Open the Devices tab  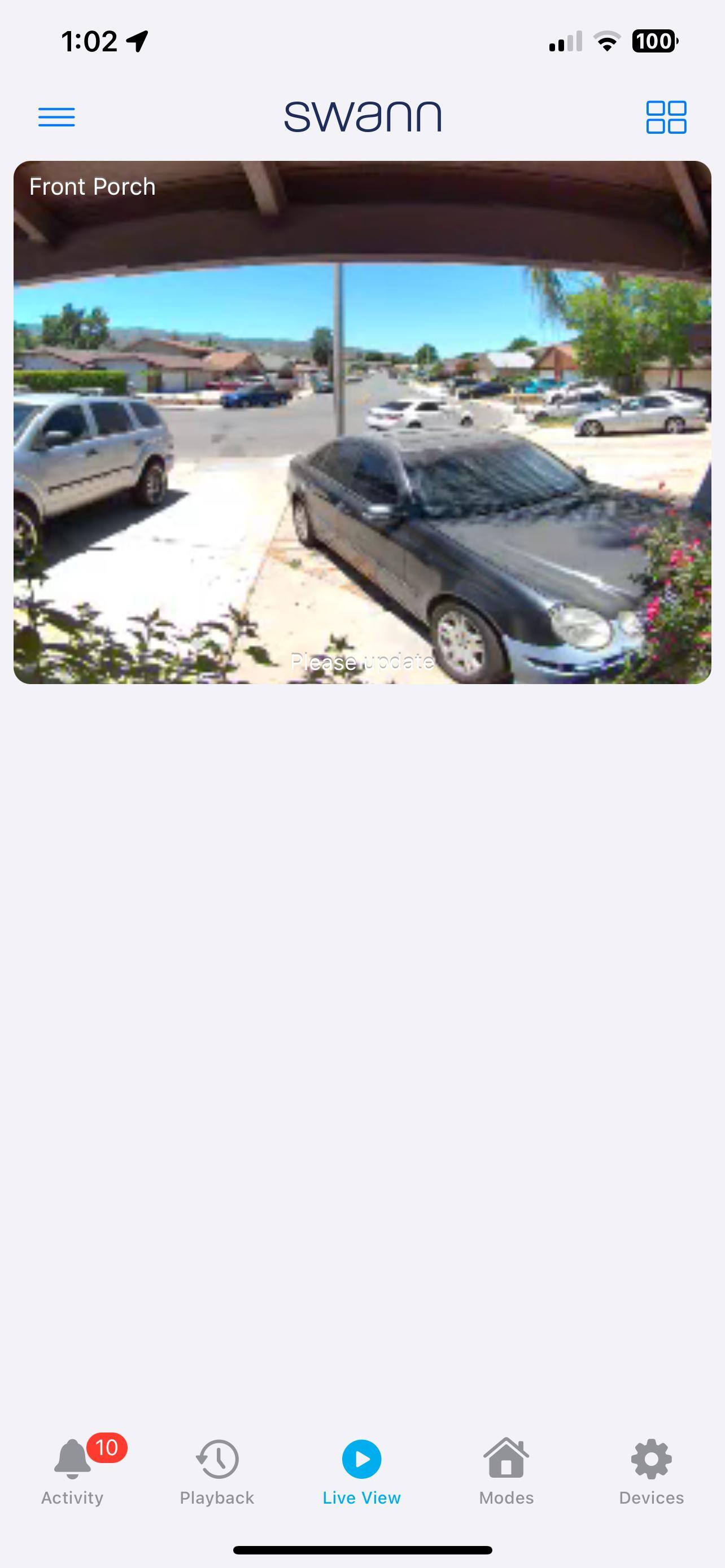click(x=650, y=1472)
